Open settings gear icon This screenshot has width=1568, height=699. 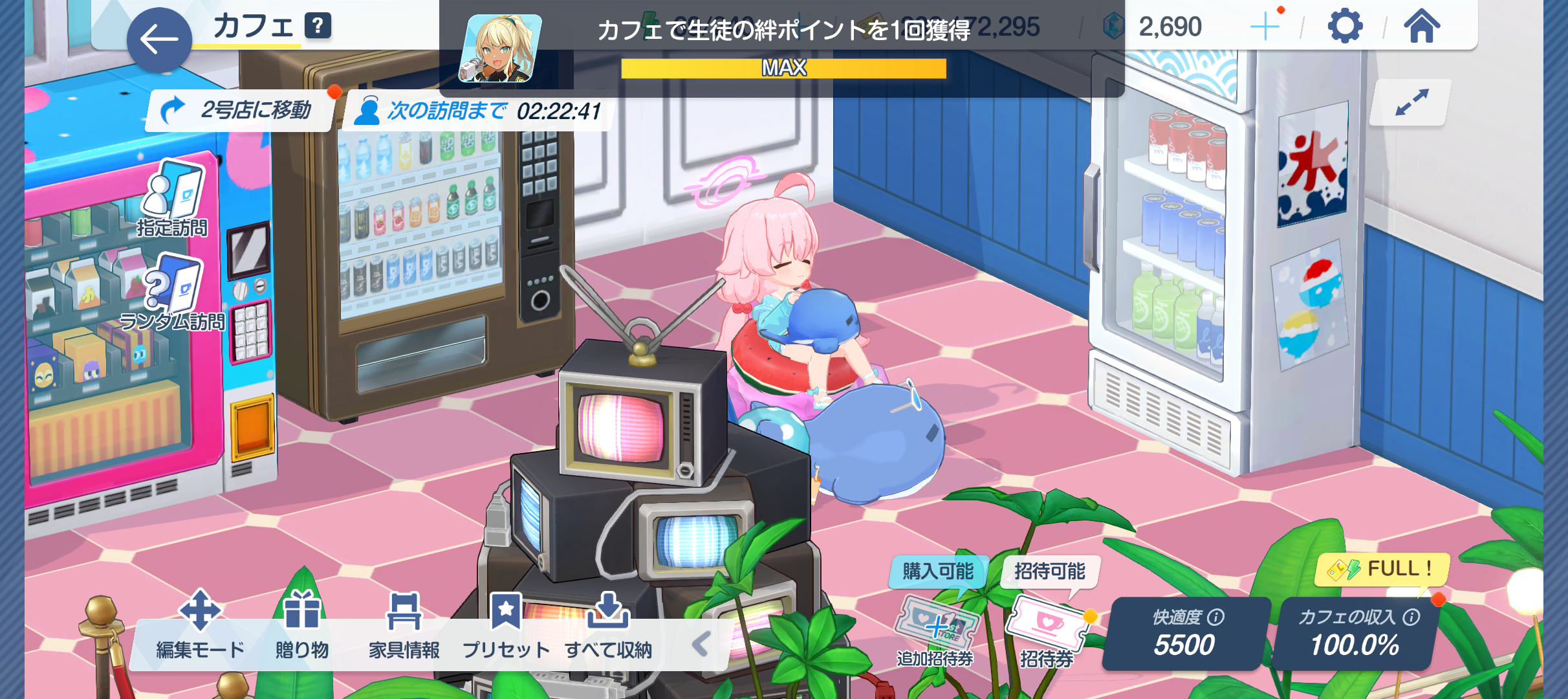[x=1344, y=27]
